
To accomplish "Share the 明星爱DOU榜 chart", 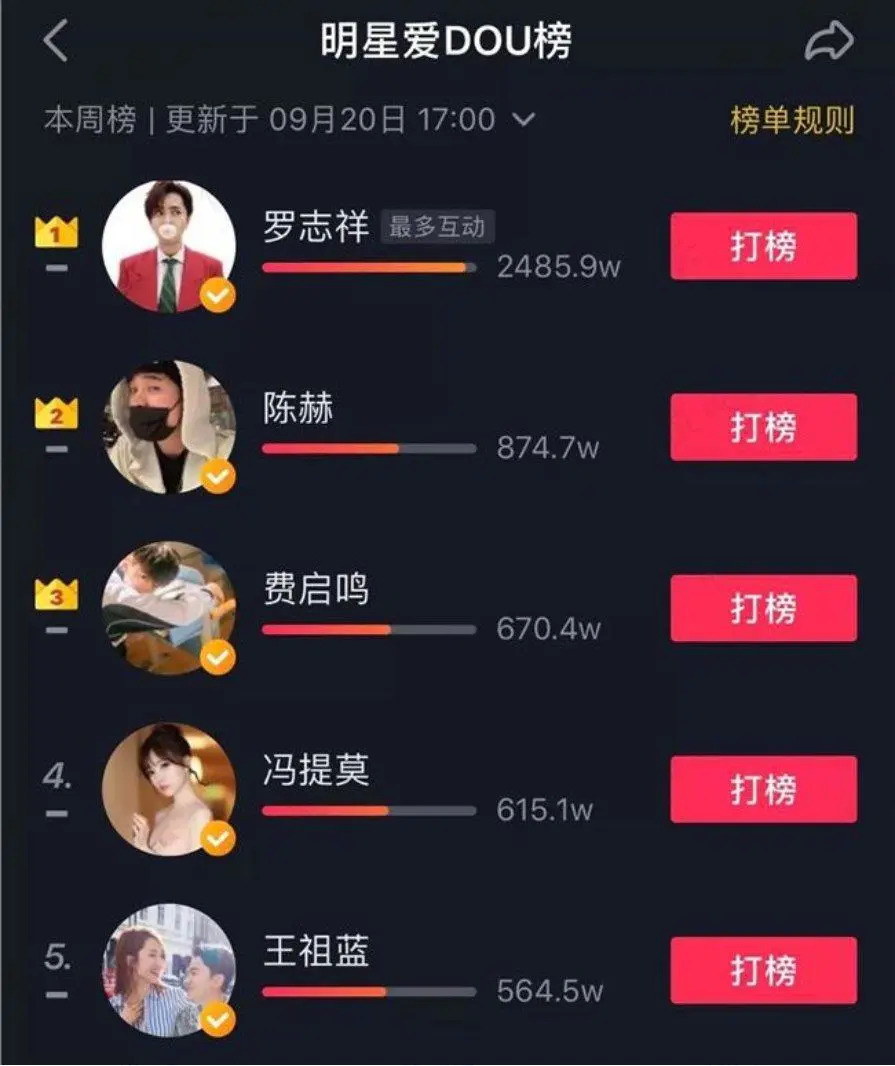I will pyautogui.click(x=829, y=42).
